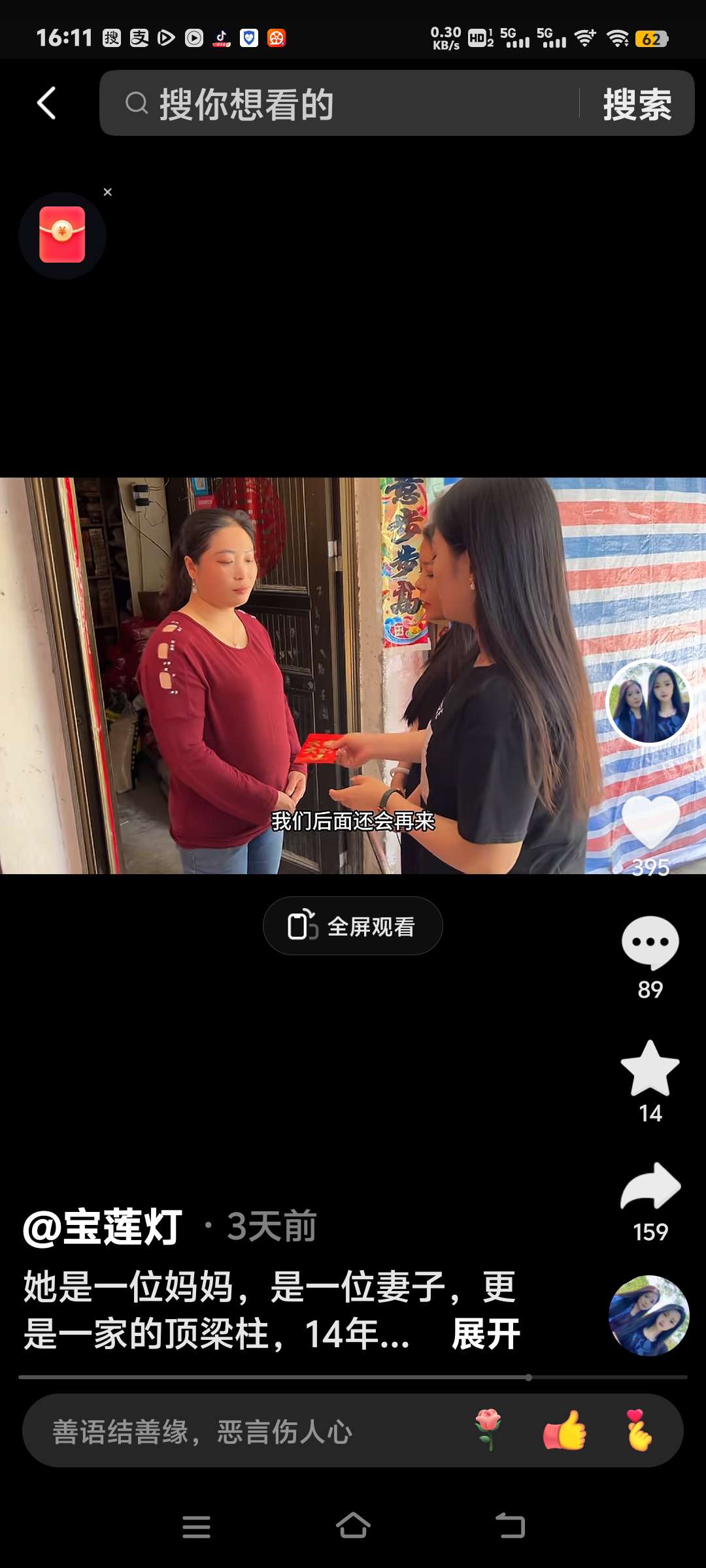
Task: Send the finger-heart emoji quick reaction
Action: (638, 1430)
